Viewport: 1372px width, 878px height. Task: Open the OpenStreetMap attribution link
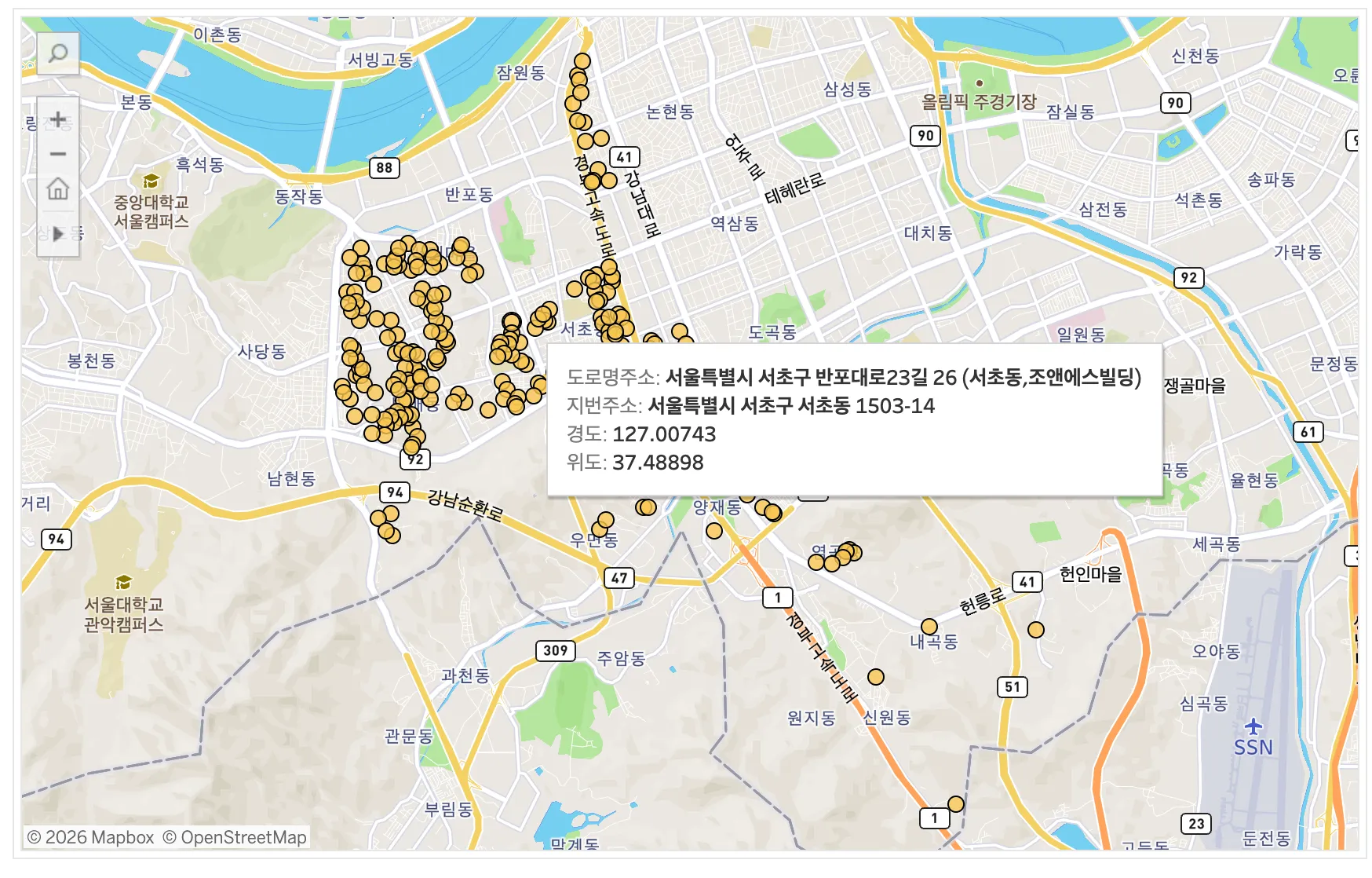pos(235,838)
